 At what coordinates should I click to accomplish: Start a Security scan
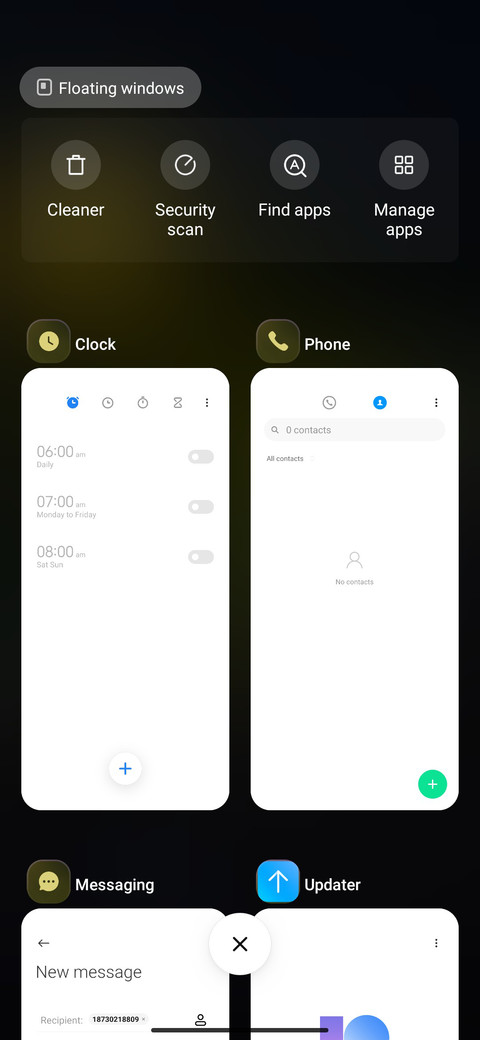[185, 190]
